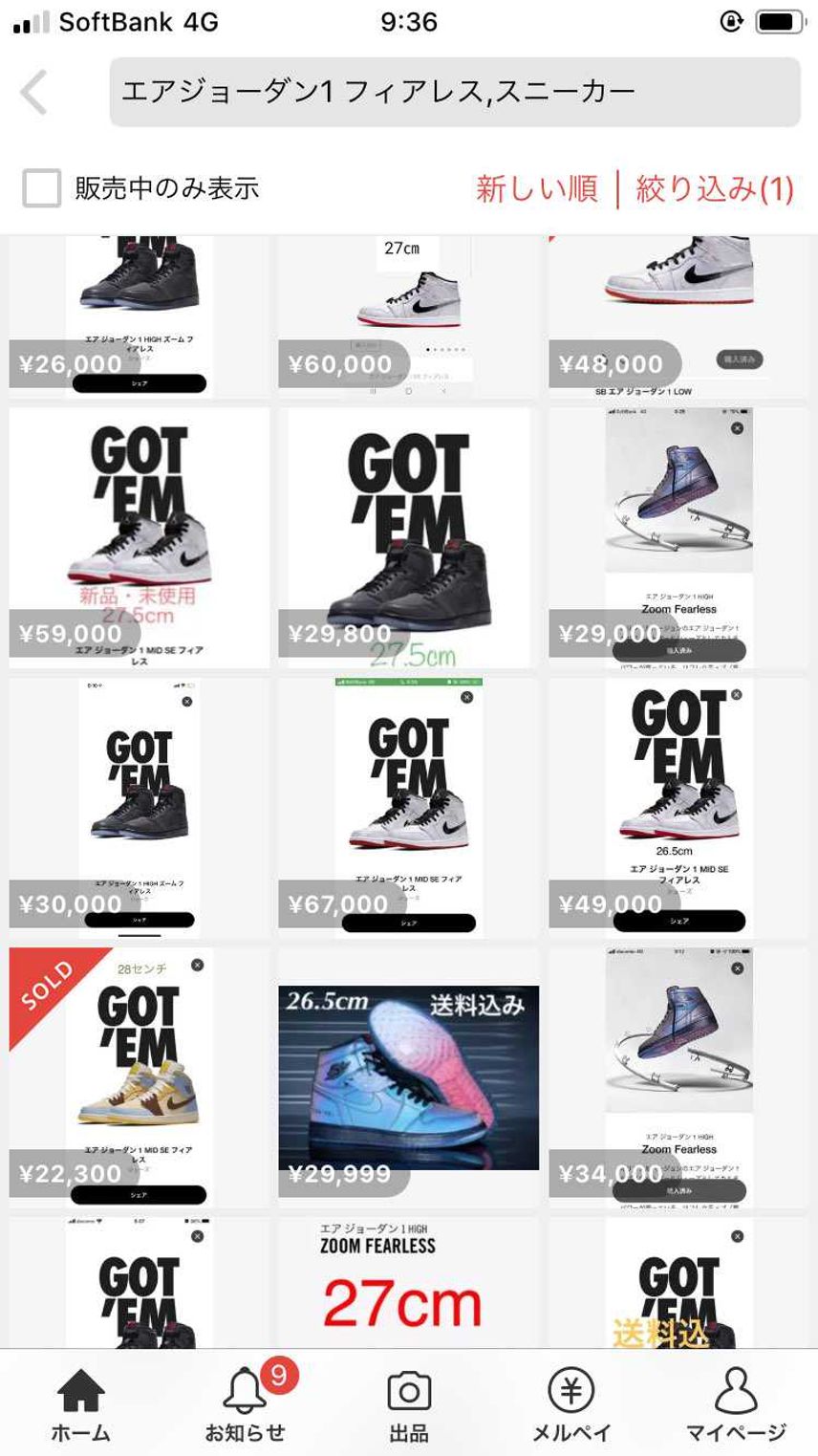Screen dimensions: 818x1456
Task: Switch to the メルペイ tab
Action: pyautogui.click(x=571, y=1402)
